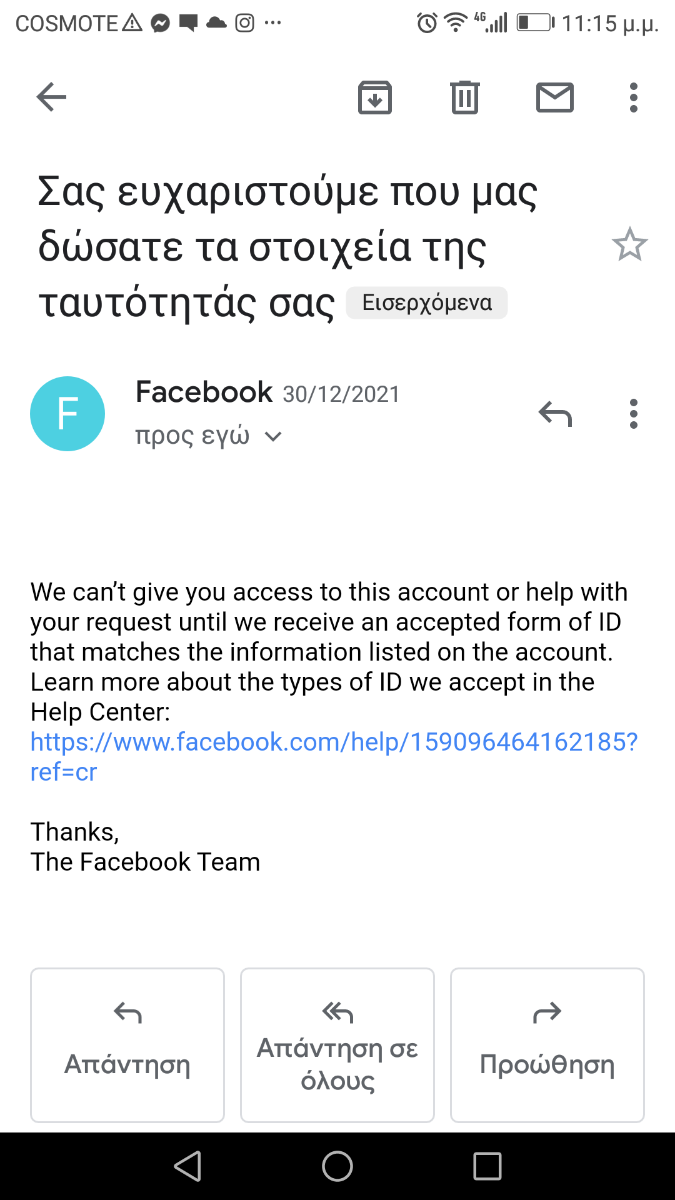Open the Facebook Help Center link
Screen dimensions: 675x1200
334,757
